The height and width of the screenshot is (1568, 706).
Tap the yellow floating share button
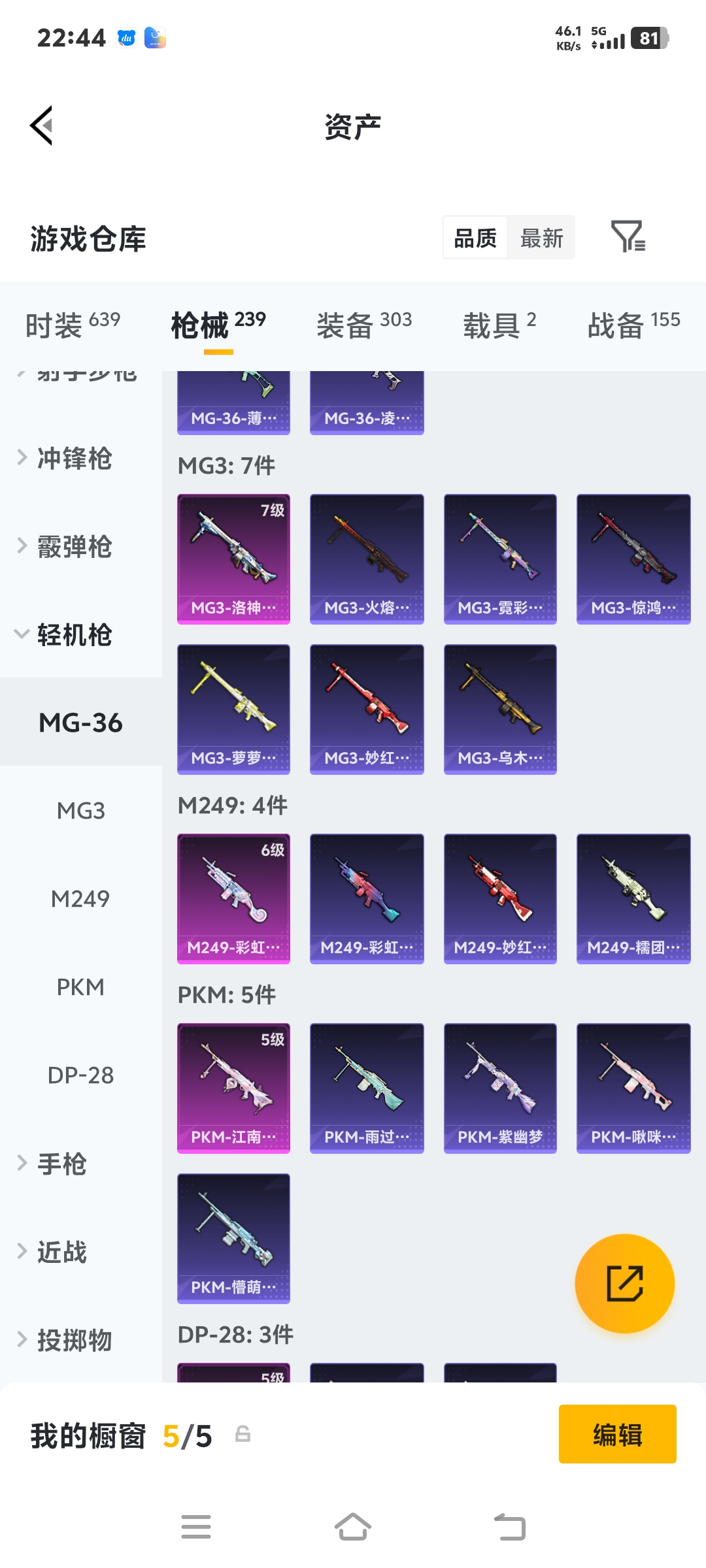tap(624, 1283)
